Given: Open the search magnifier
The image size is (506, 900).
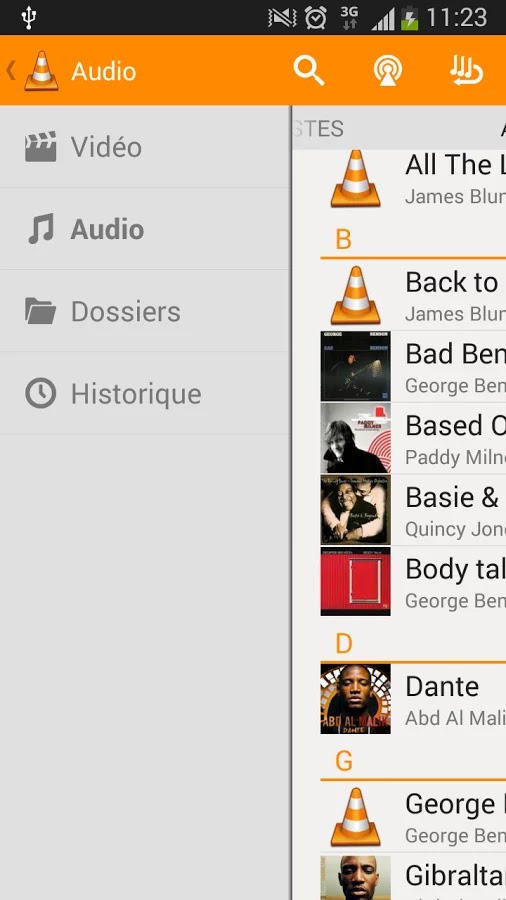Looking at the screenshot, I should click(x=309, y=71).
